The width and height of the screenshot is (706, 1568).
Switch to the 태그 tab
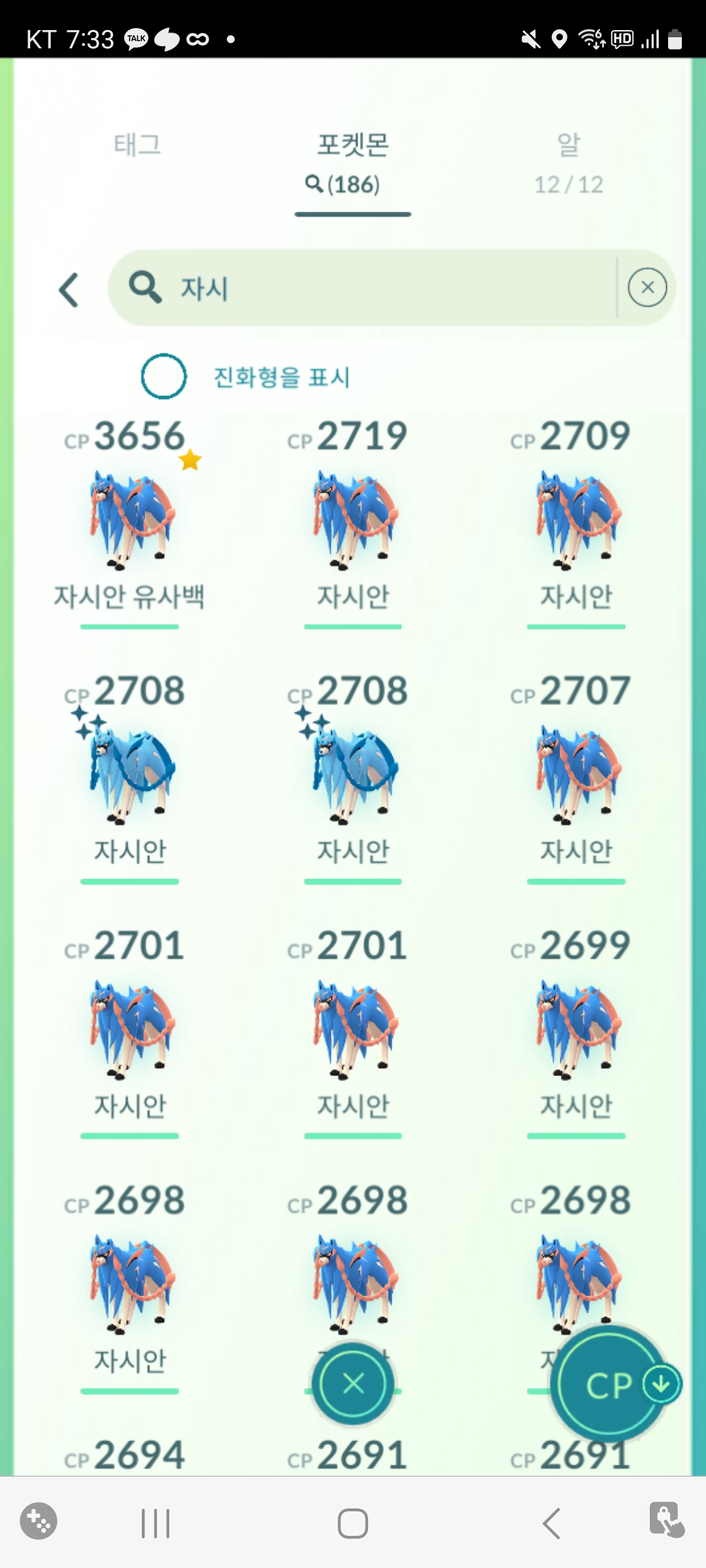point(137,145)
